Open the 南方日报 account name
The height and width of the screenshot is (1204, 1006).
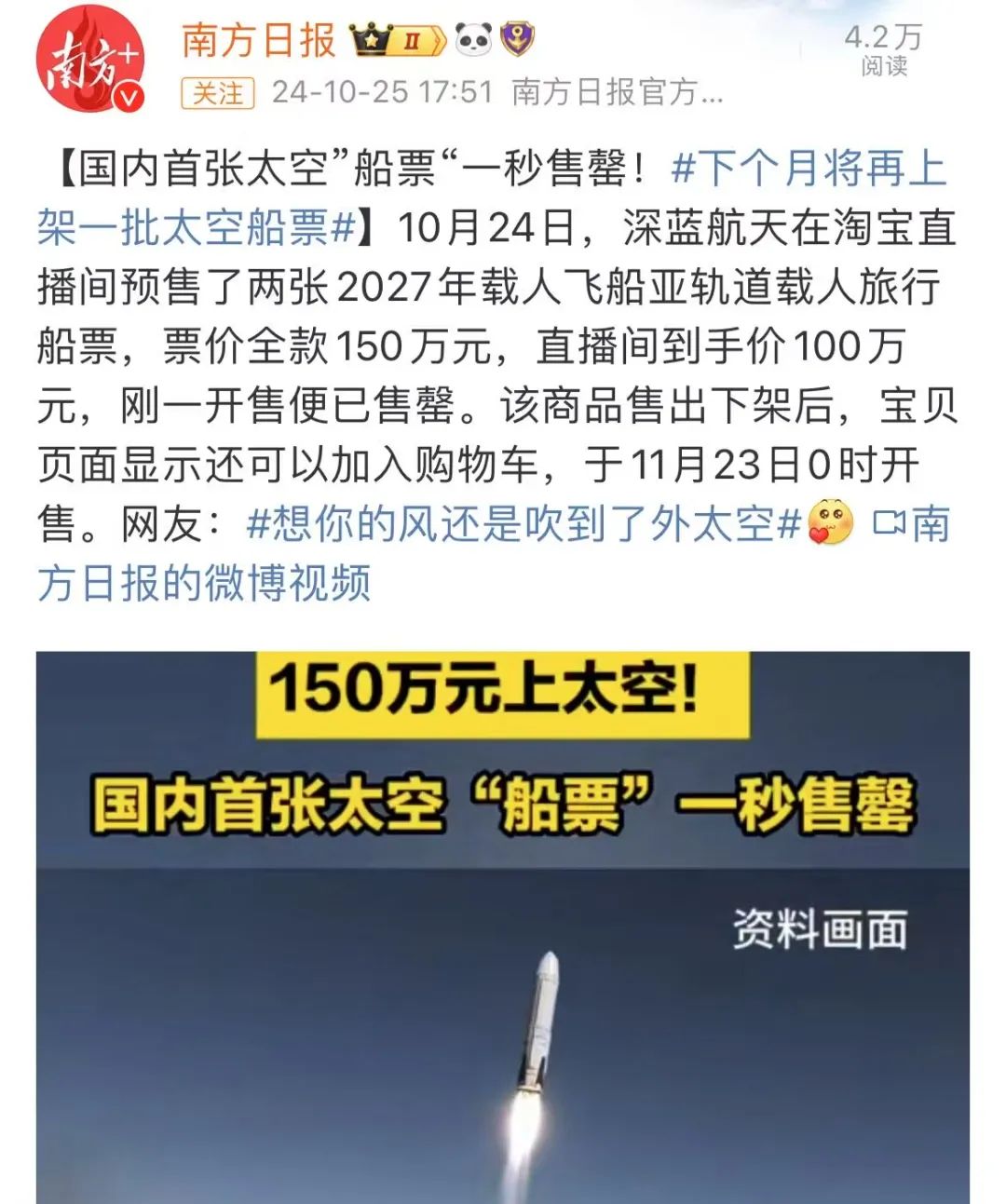pyautogui.click(x=258, y=40)
